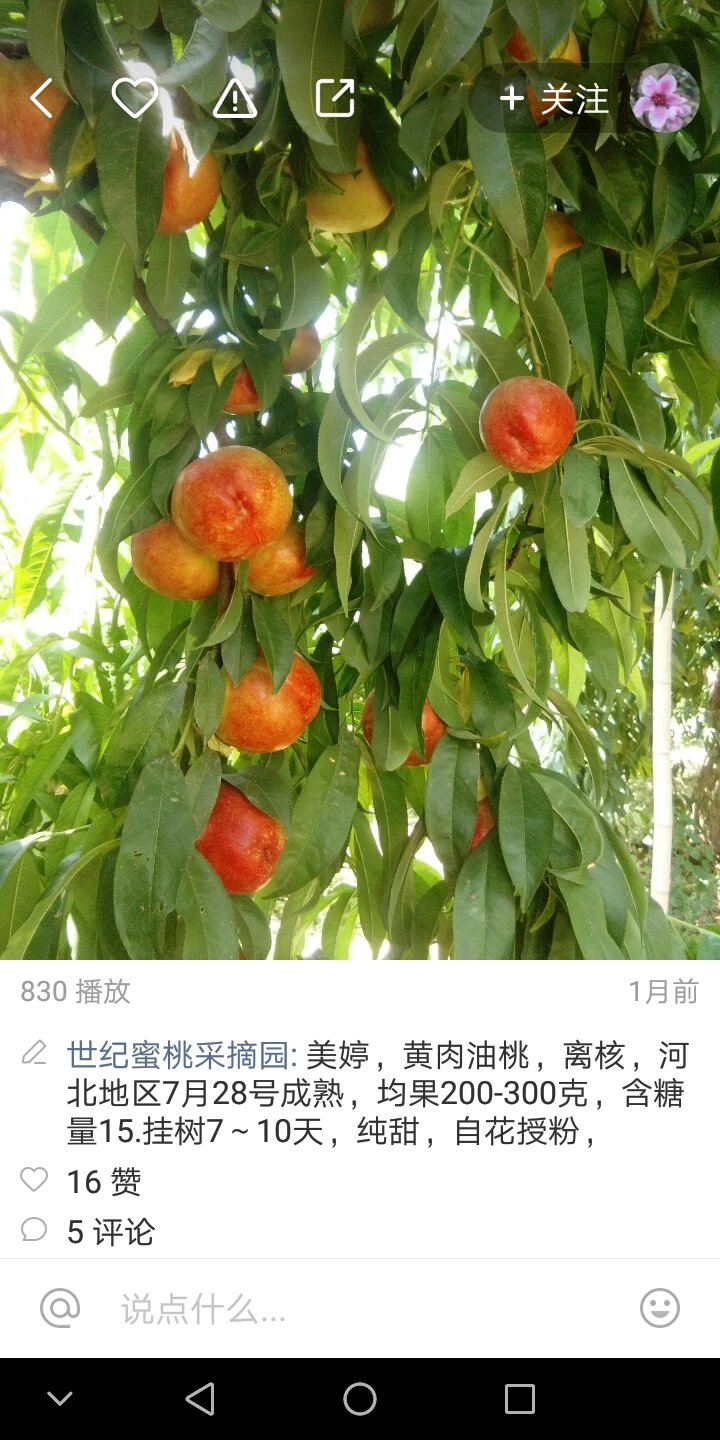Open the 世纪蜜桃采摘园 author link
This screenshot has width=720, height=1440.
coord(178,1055)
